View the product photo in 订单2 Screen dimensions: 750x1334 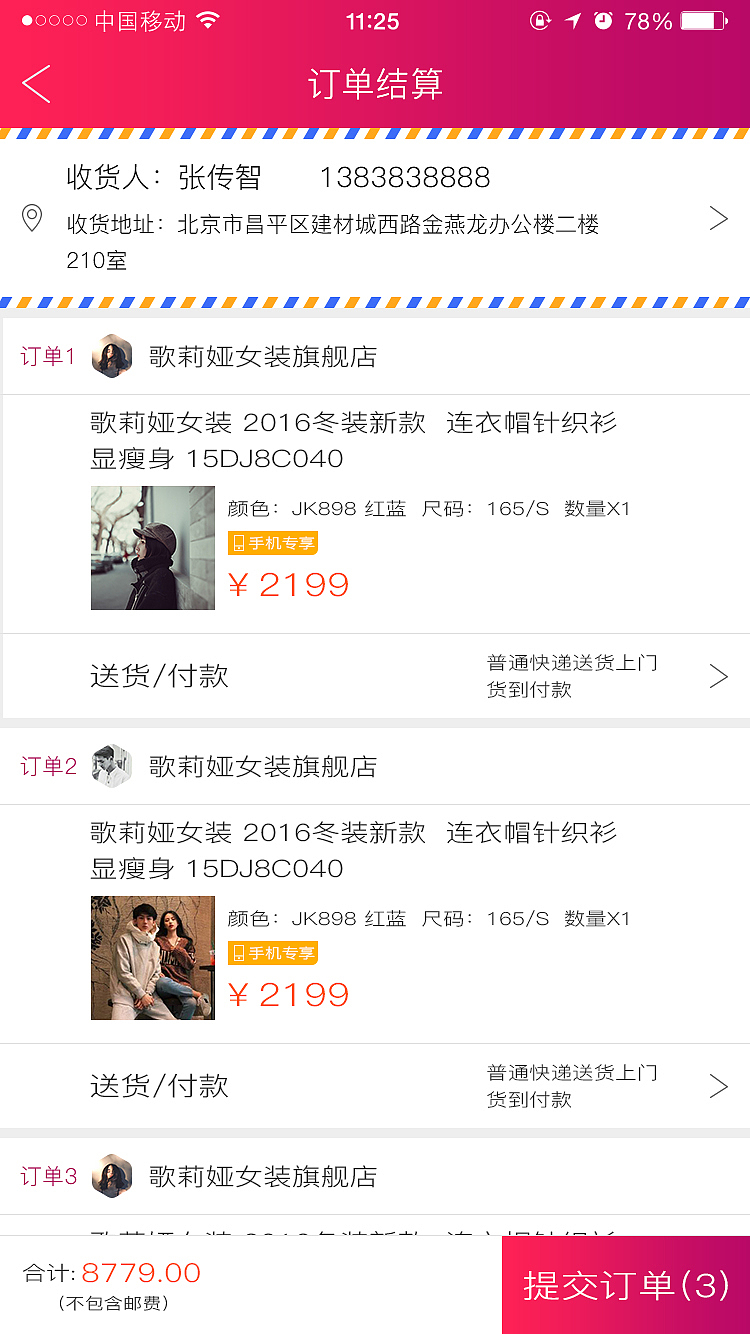point(153,958)
